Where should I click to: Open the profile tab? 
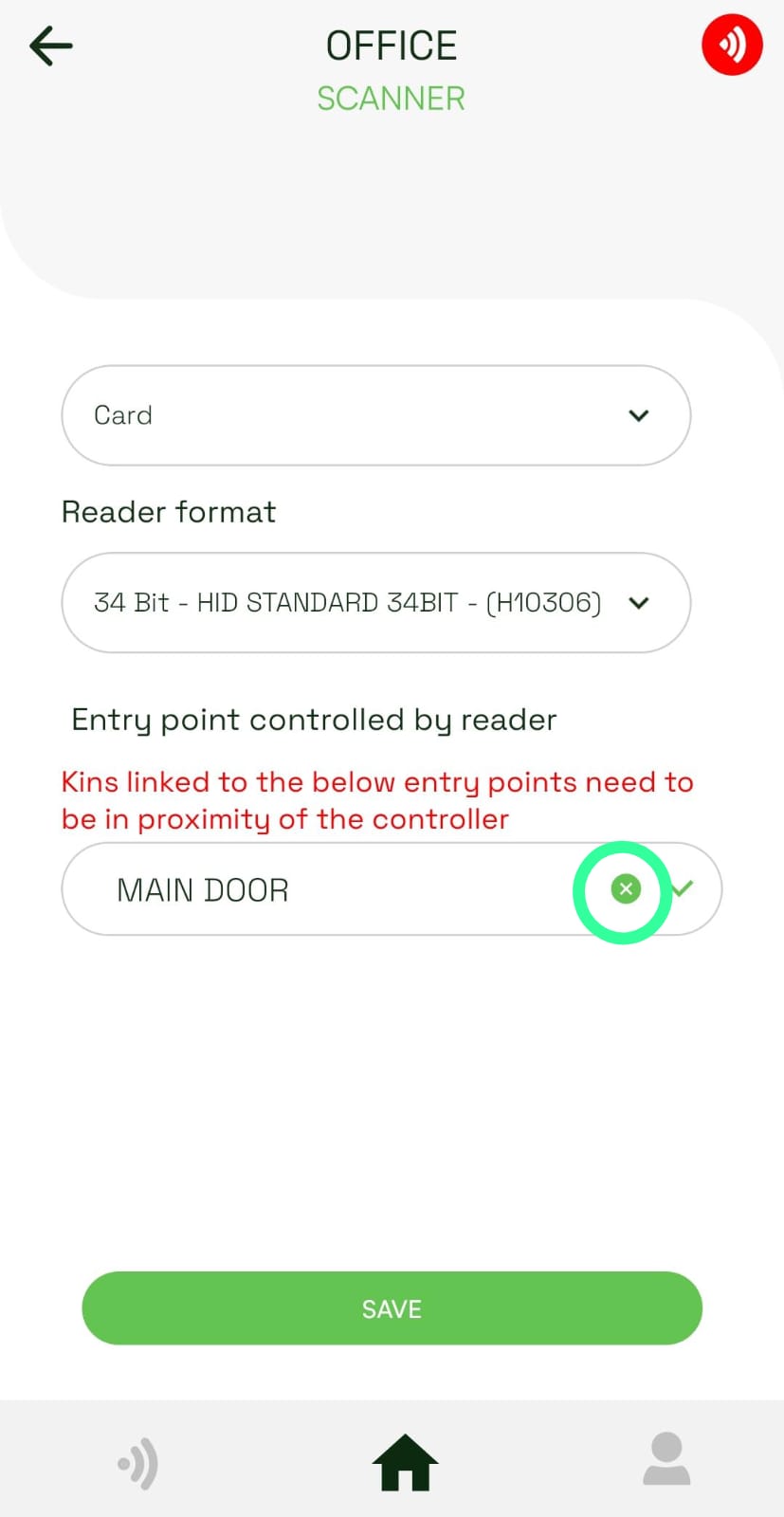[666, 1460]
